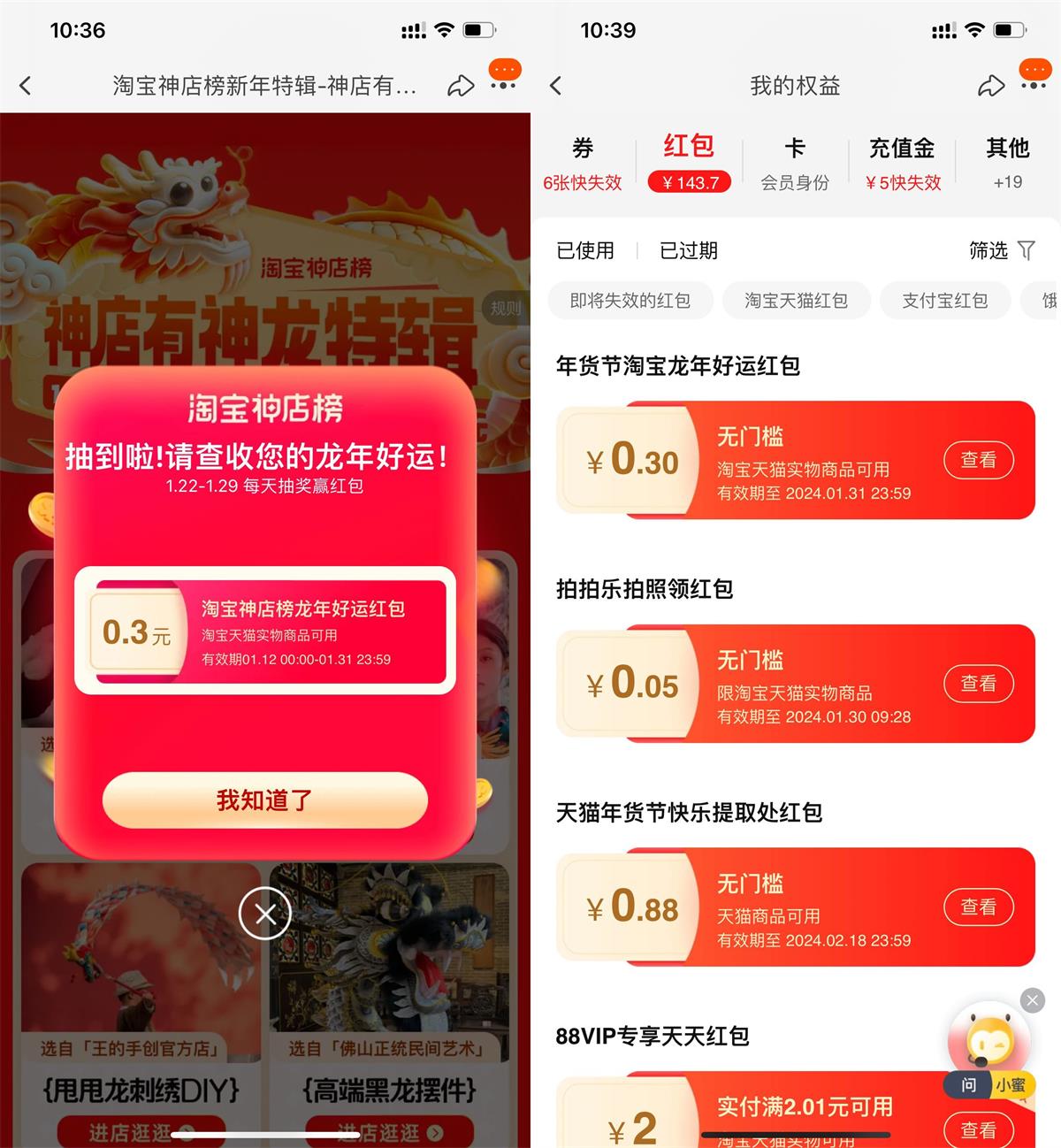Filter by 淘宝天猫红包 chip
This screenshot has width=1061, height=1148.
coord(796,301)
